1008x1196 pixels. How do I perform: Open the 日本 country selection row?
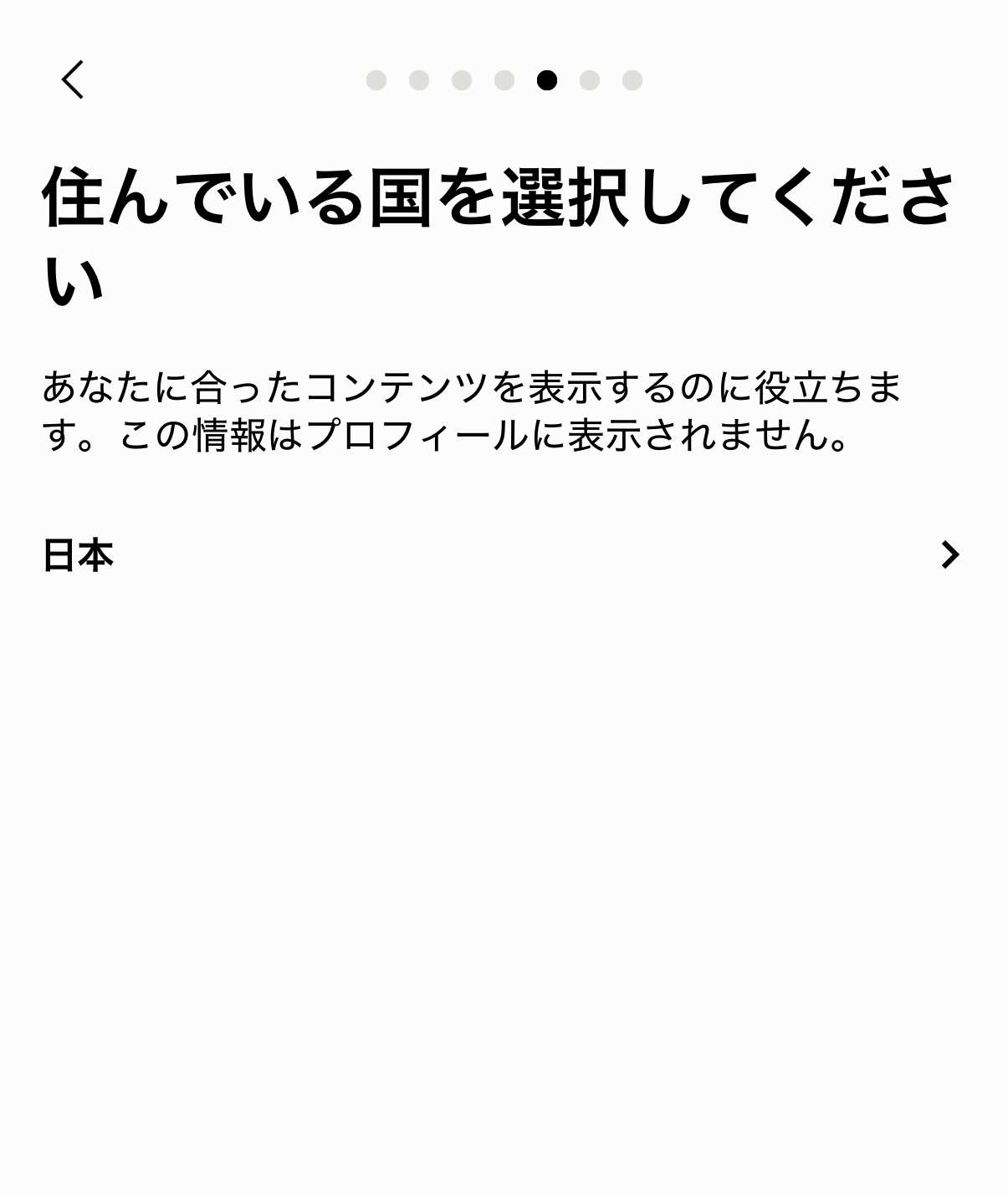tap(502, 555)
